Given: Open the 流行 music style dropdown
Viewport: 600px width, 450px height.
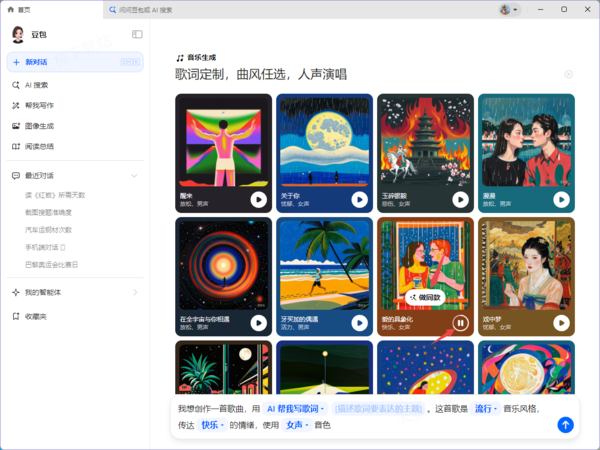Looking at the screenshot, I should coord(486,409).
